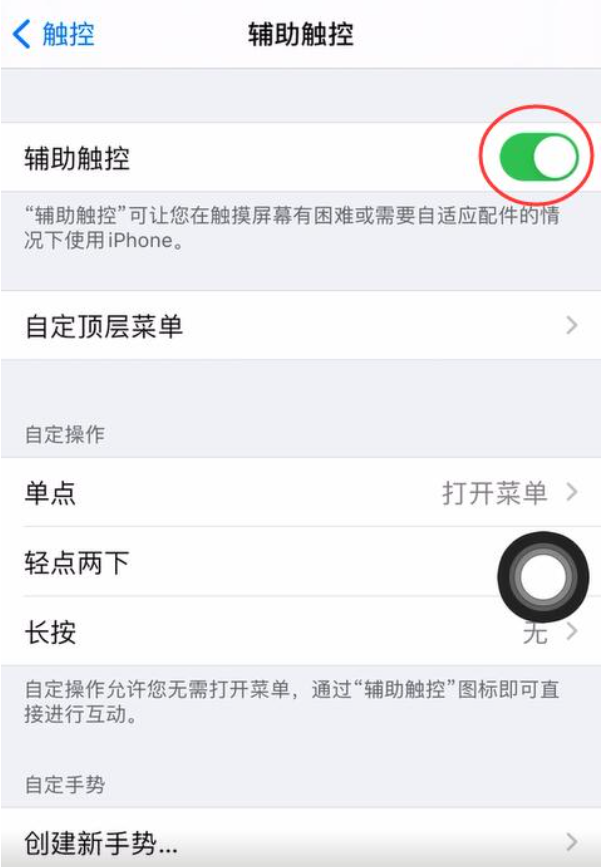Open 自定顶层菜单 settings
This screenshot has height=867, width=604.
point(300,326)
